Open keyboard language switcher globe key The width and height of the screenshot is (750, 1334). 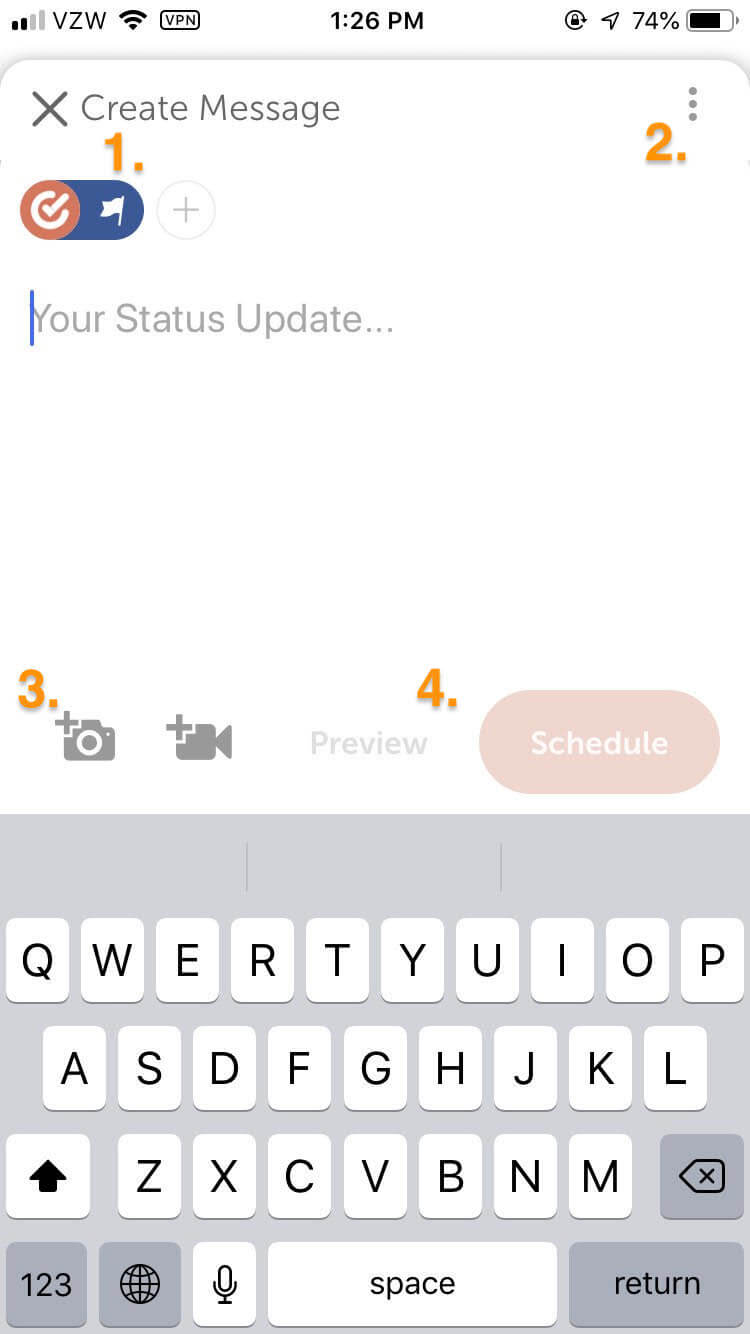[140, 1284]
